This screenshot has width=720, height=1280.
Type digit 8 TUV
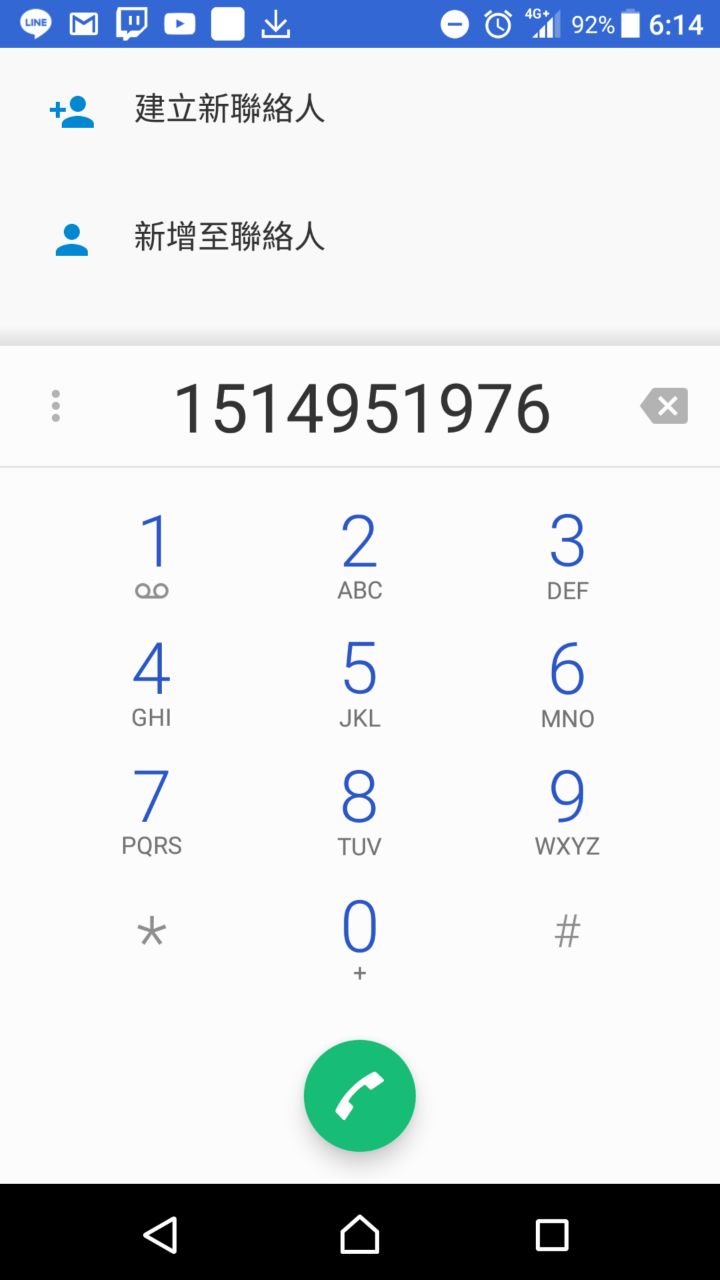pos(360,810)
